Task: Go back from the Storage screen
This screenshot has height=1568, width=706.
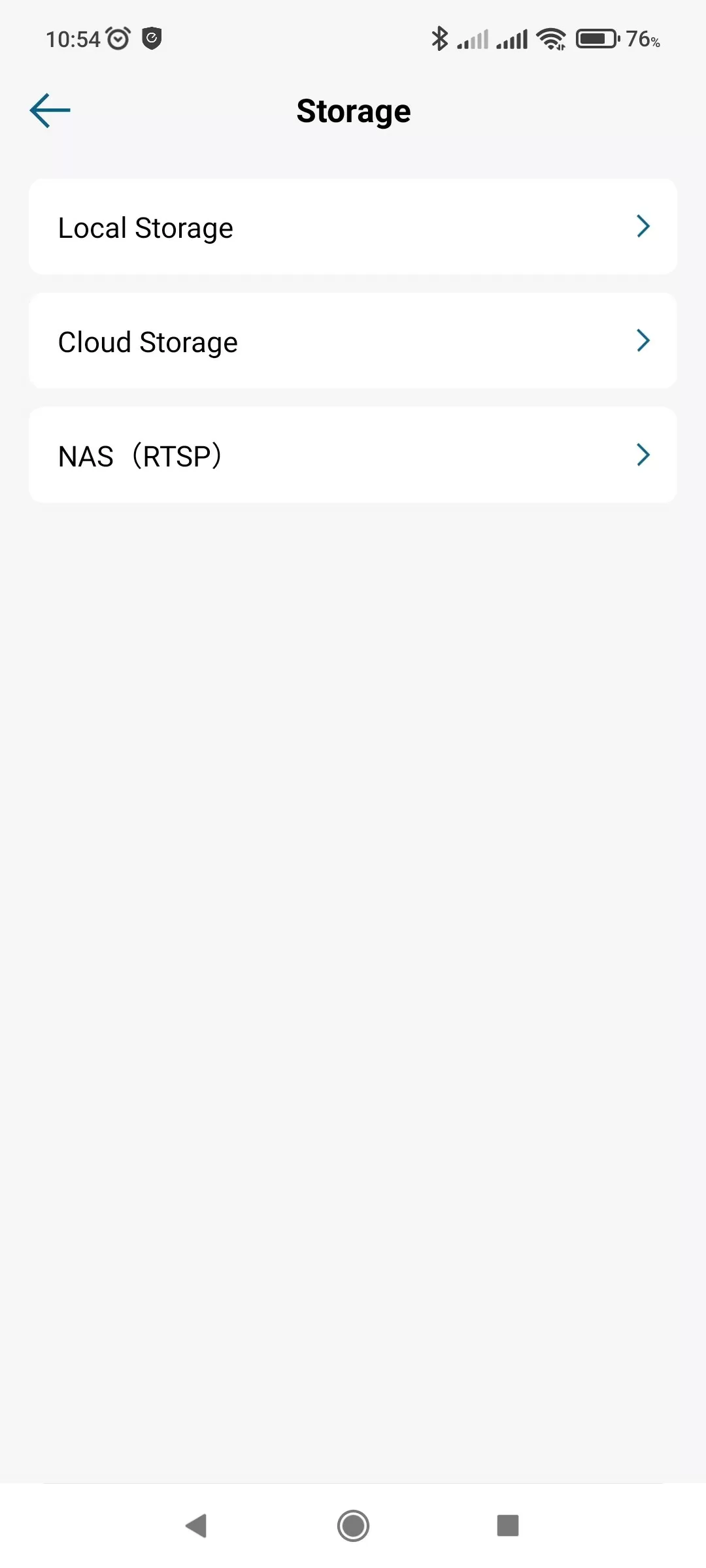Action: click(50, 110)
